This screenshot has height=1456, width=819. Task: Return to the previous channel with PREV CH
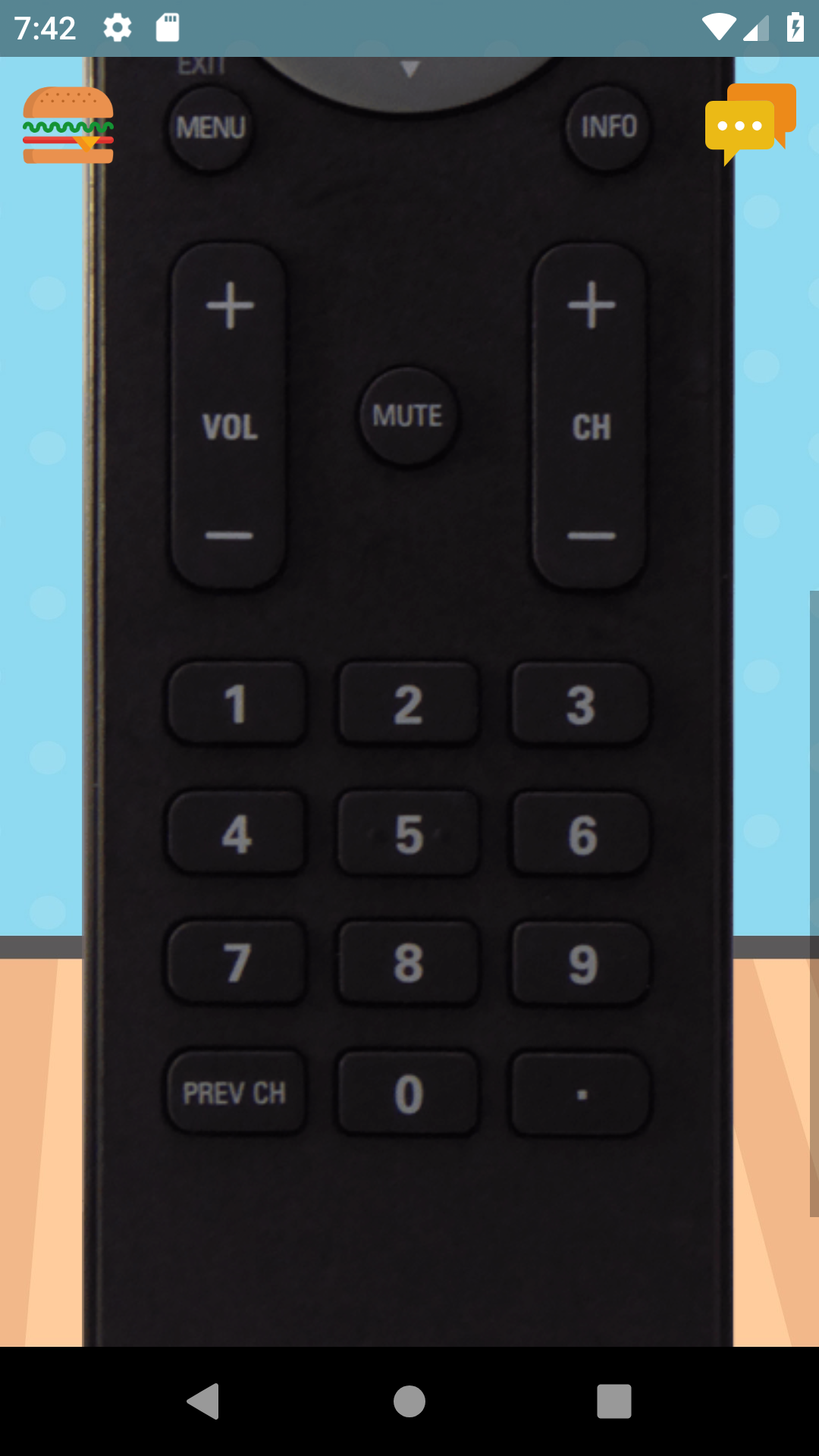pos(236,1093)
